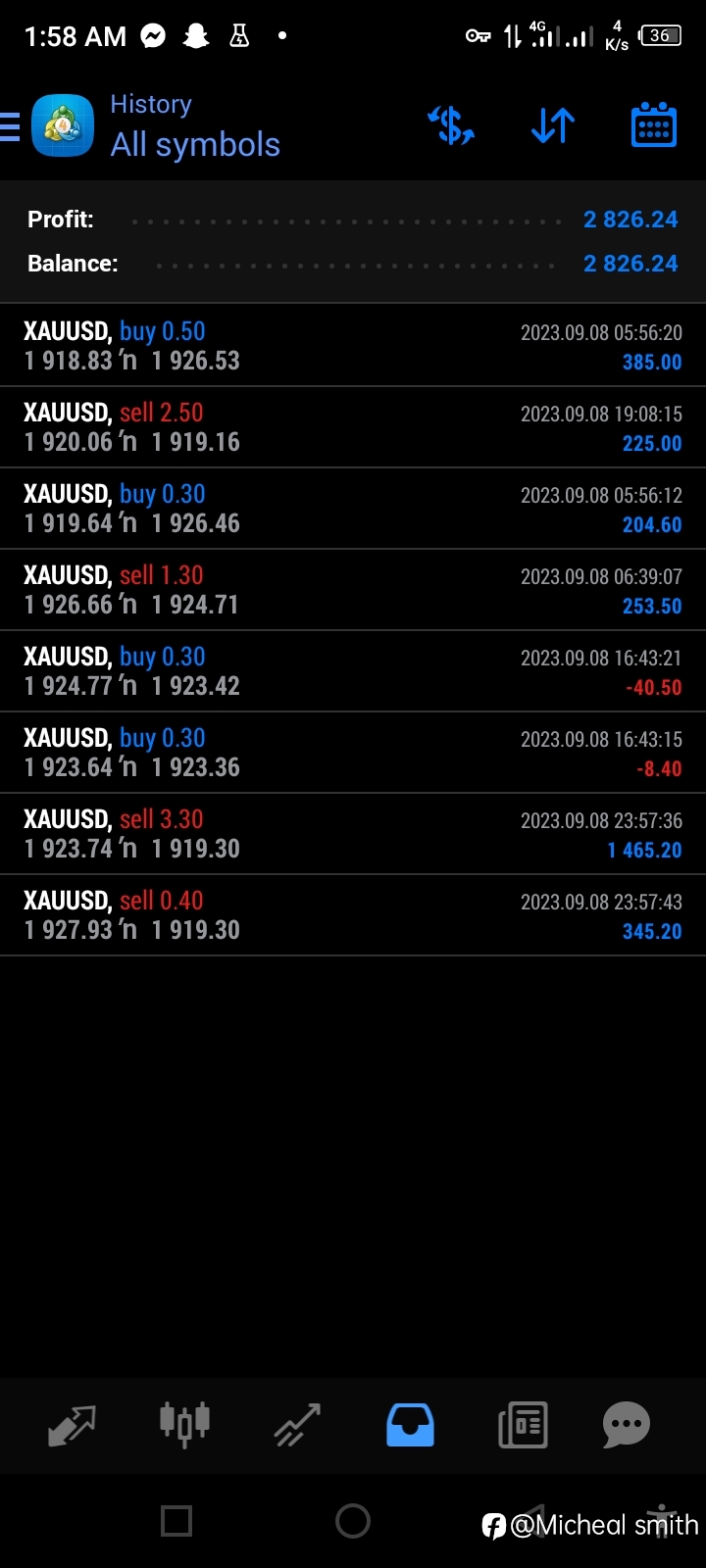Open recent apps with the square button
This screenshot has height=1568, width=706.
click(176, 1521)
